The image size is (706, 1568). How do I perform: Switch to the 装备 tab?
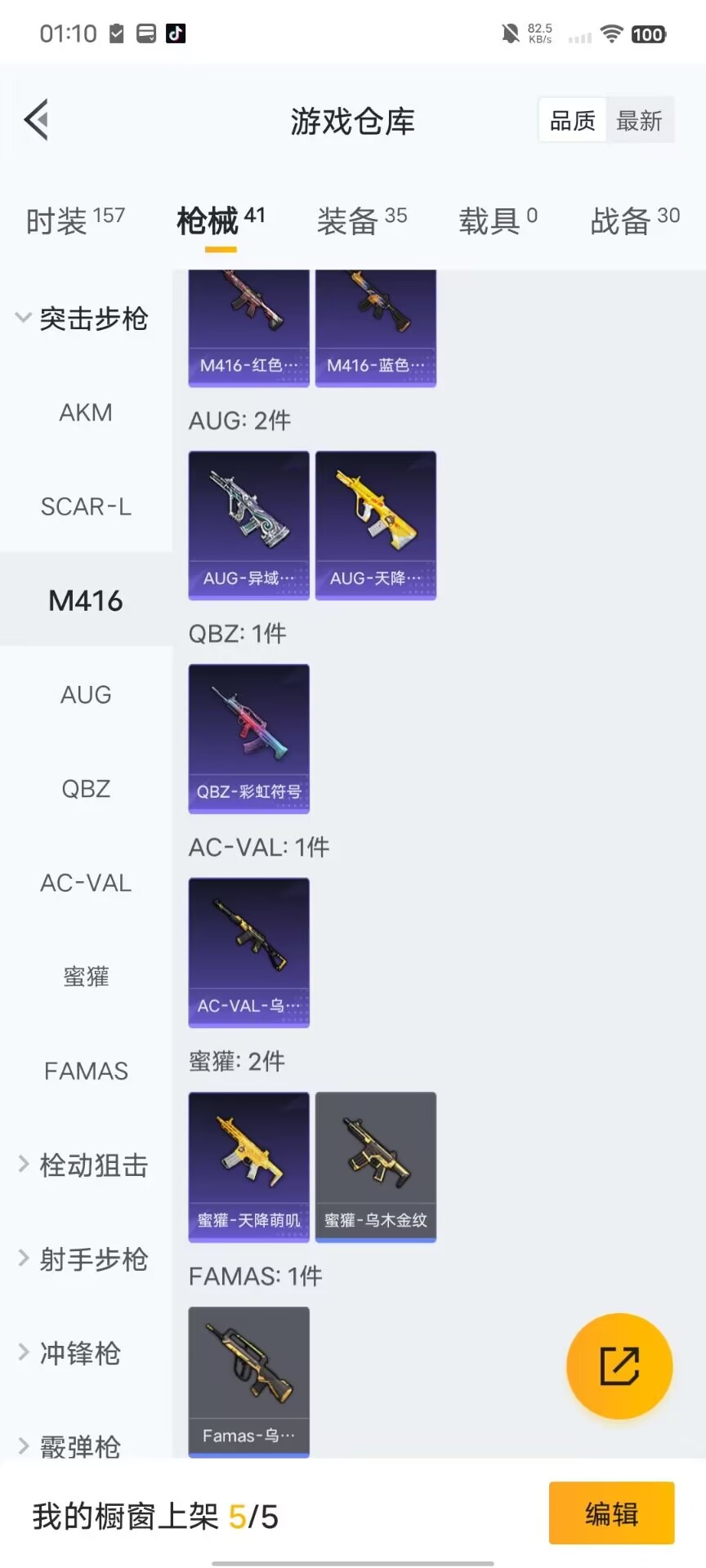pyautogui.click(x=361, y=220)
